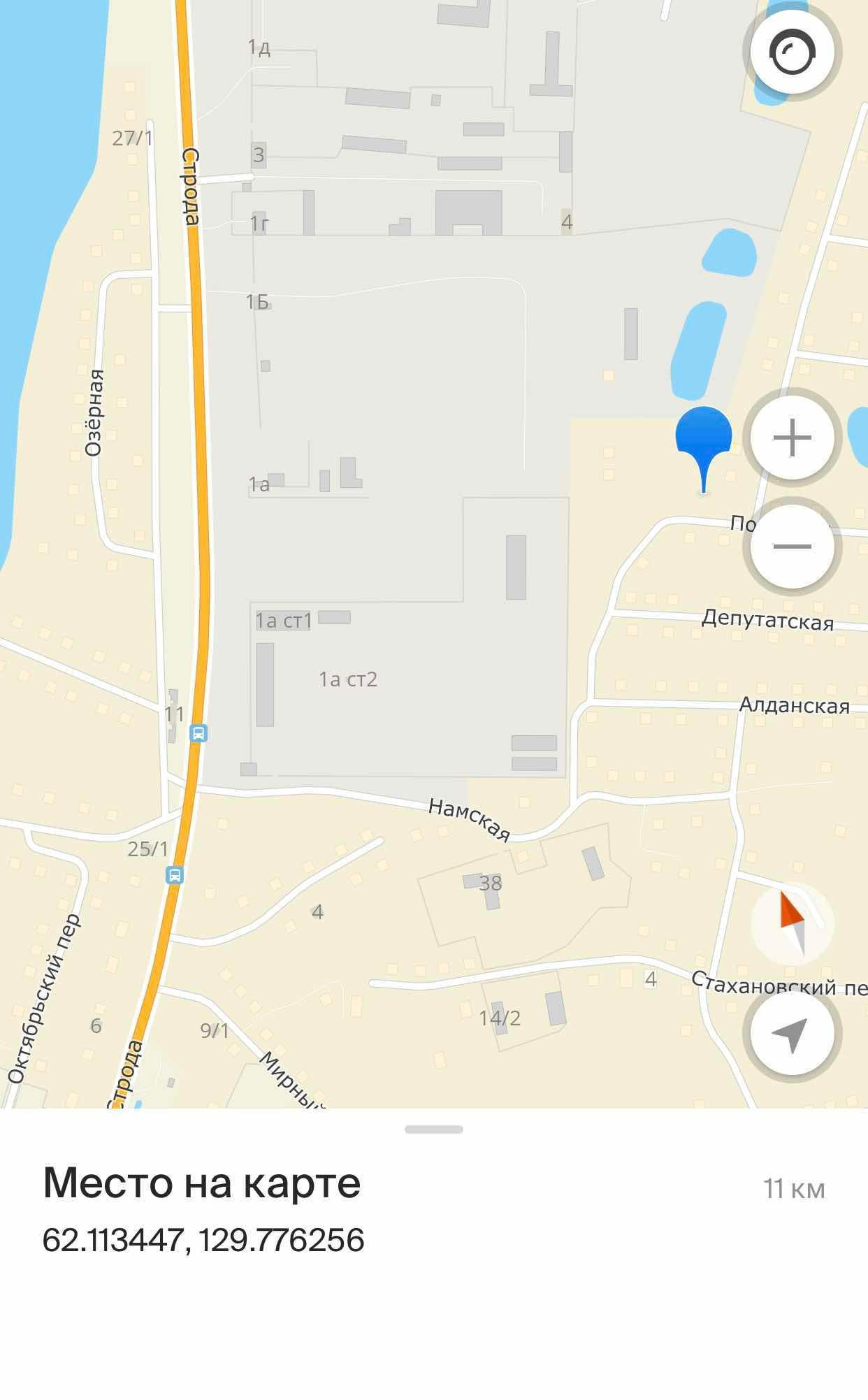Viewport: 868px width, 1400px height.
Task: Expand the 'Место на карте' place card
Action: 433,1130
